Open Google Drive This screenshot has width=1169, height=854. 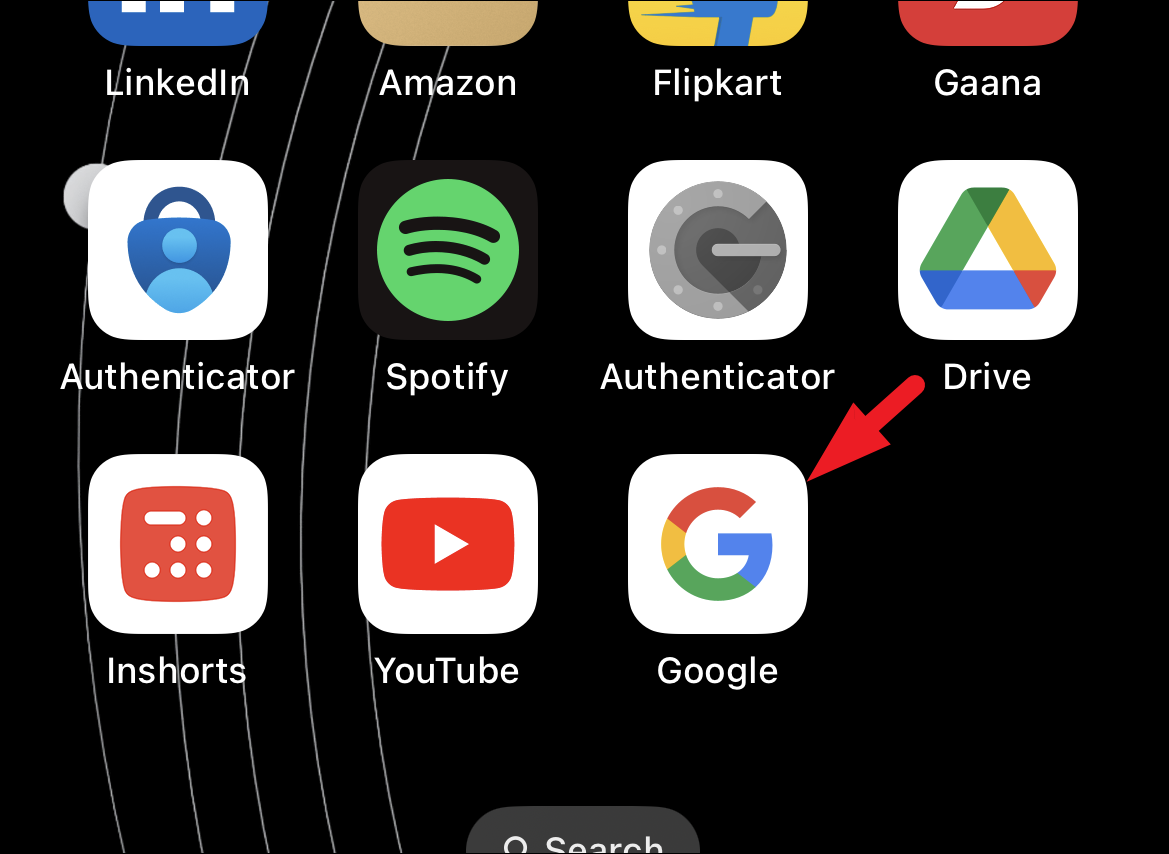[987, 250]
